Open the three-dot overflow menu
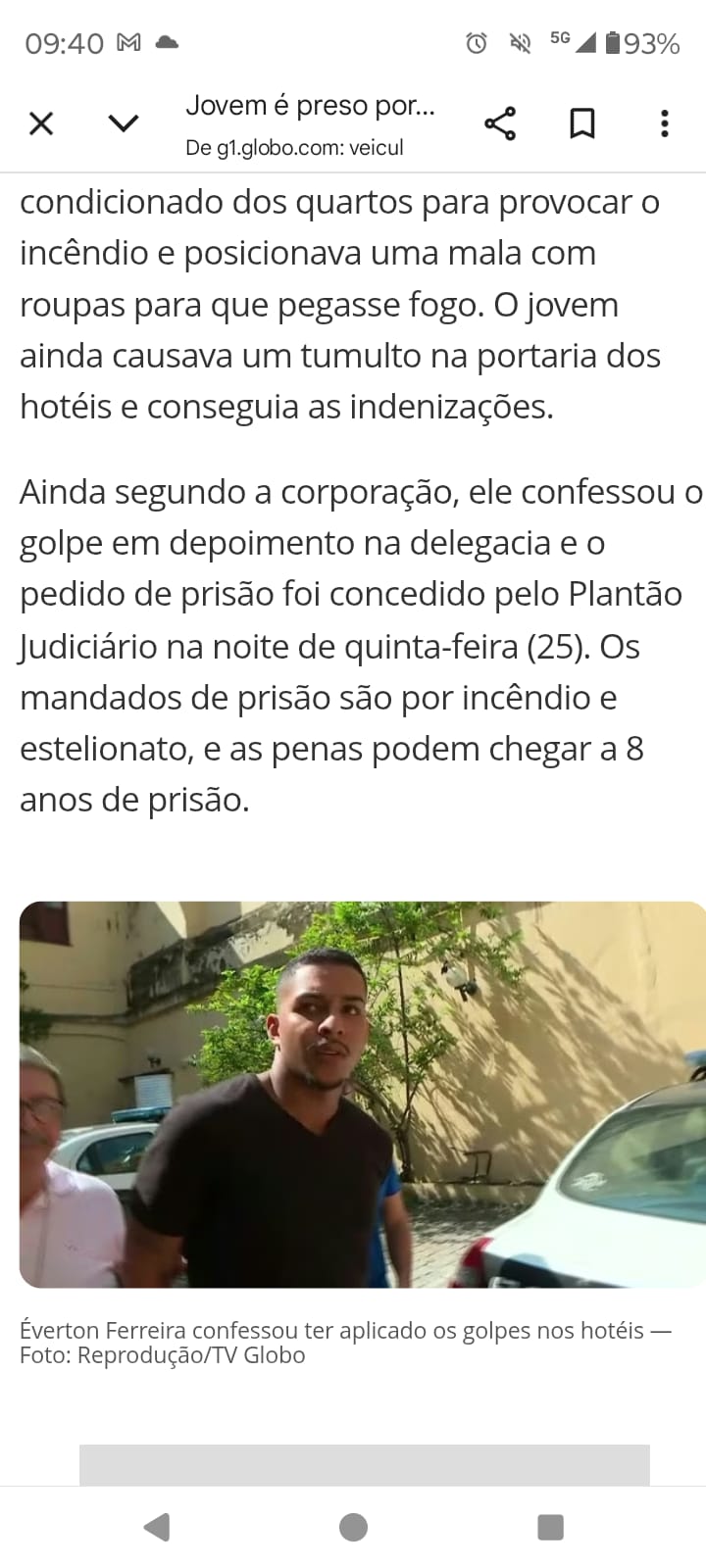This screenshot has height=1568, width=706. click(x=665, y=123)
